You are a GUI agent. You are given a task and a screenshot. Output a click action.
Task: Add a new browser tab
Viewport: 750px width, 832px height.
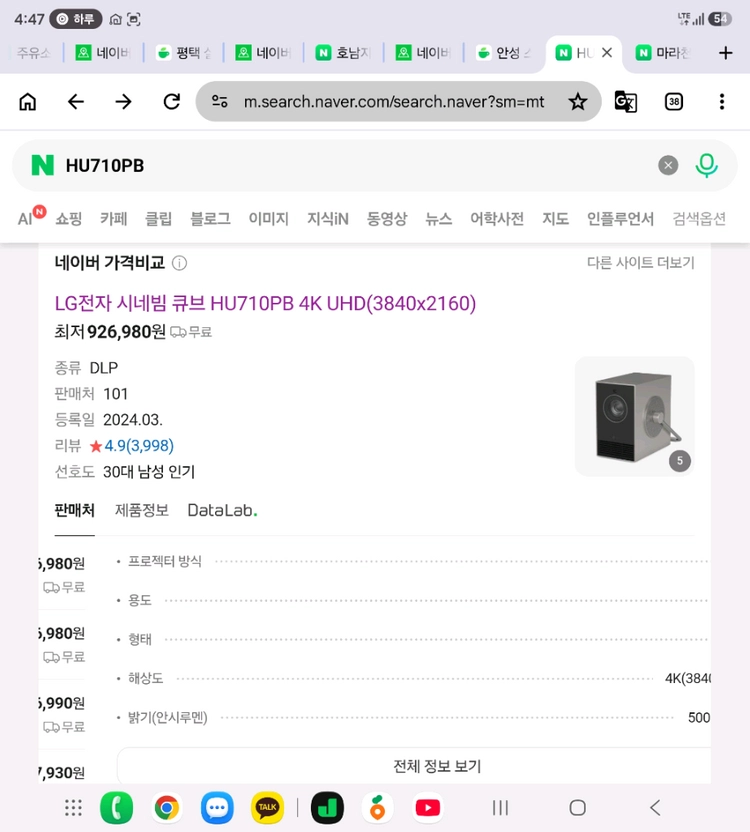[725, 53]
